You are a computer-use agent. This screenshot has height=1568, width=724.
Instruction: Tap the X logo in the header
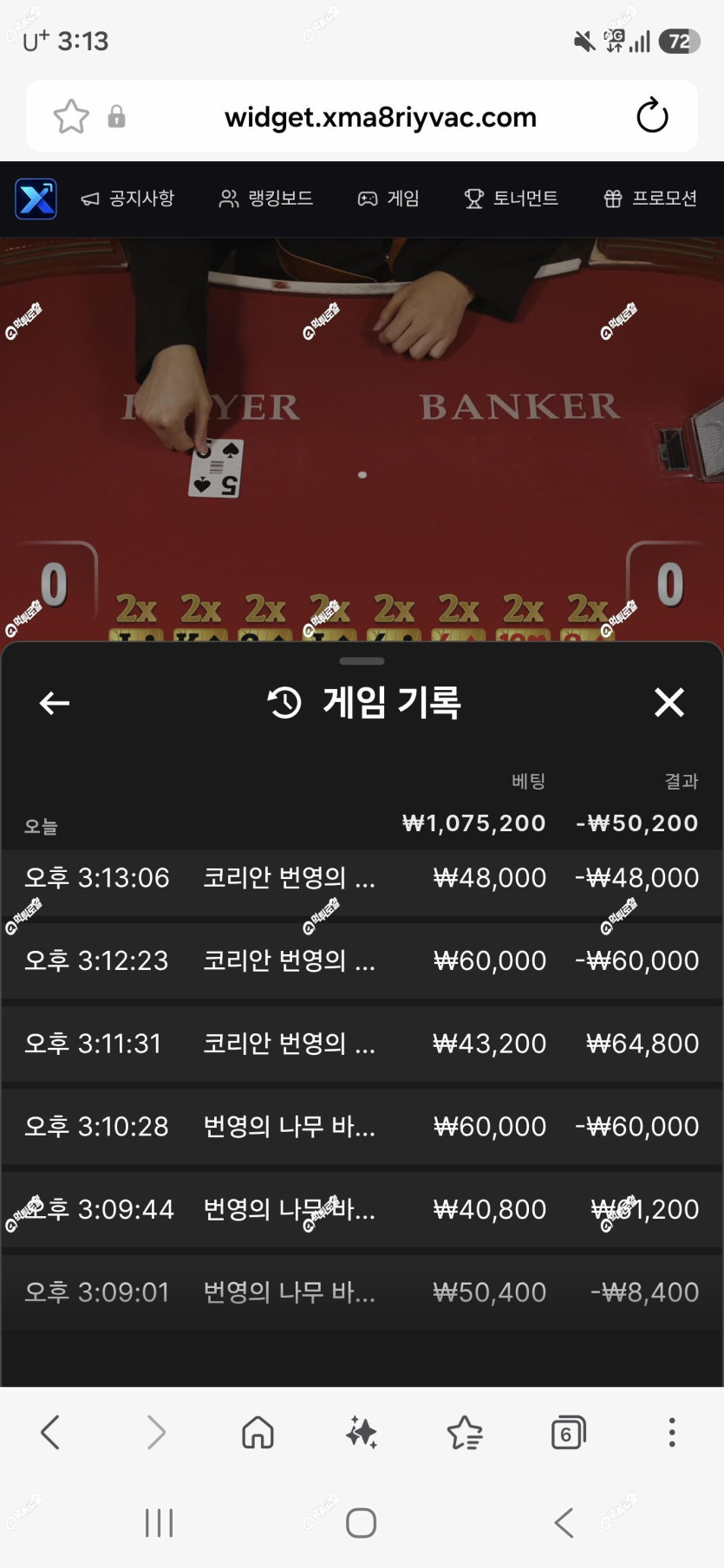click(36, 198)
